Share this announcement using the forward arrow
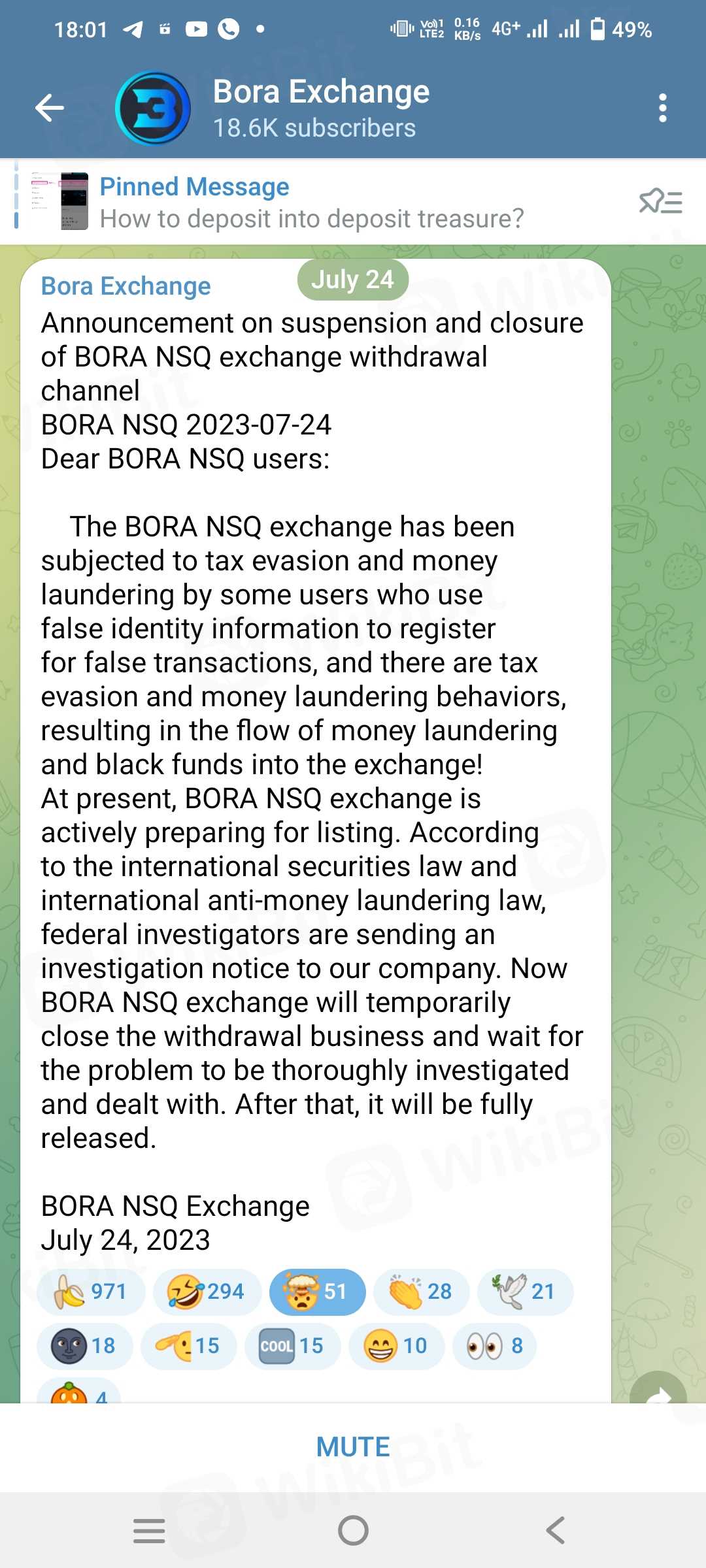The width and height of the screenshot is (706, 1568). (x=658, y=1392)
